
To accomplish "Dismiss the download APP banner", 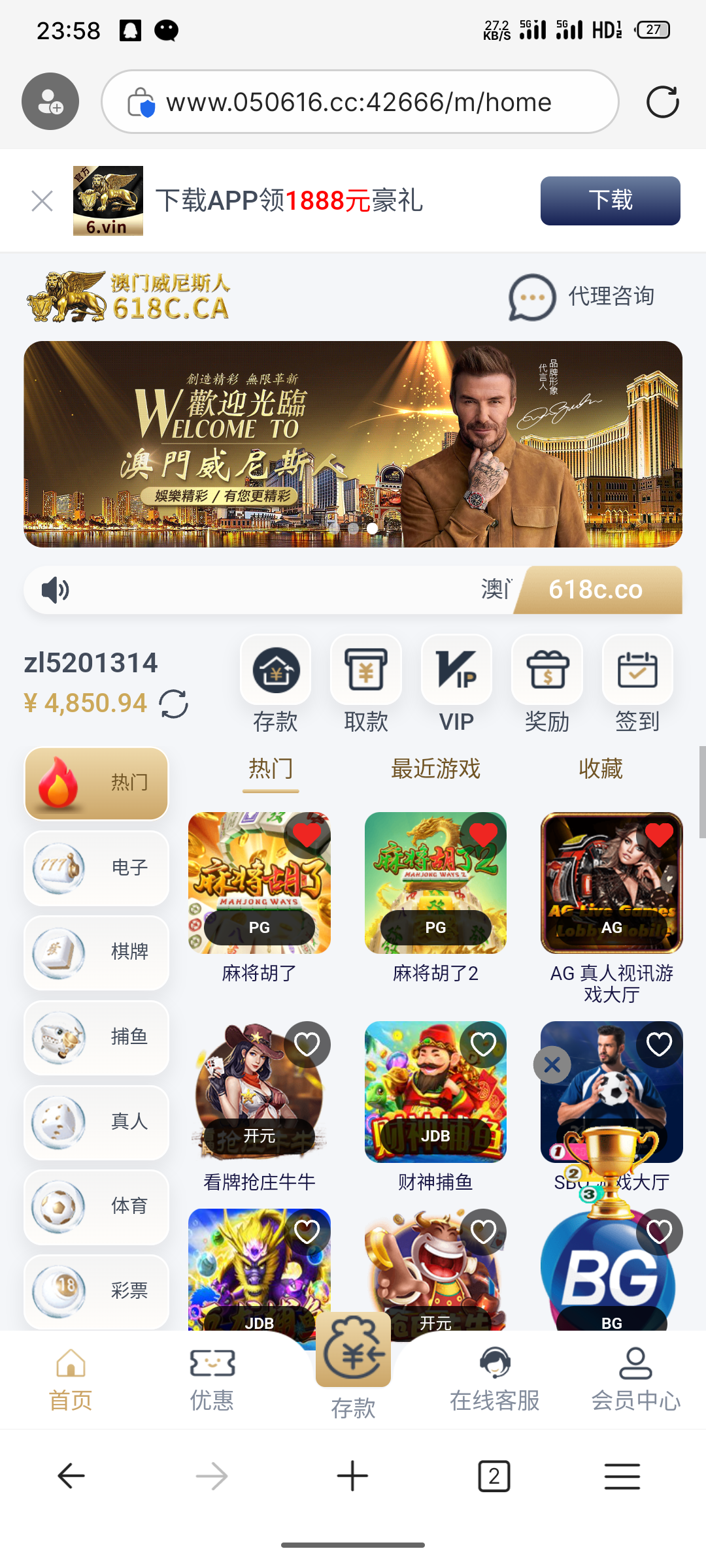I will click(42, 201).
